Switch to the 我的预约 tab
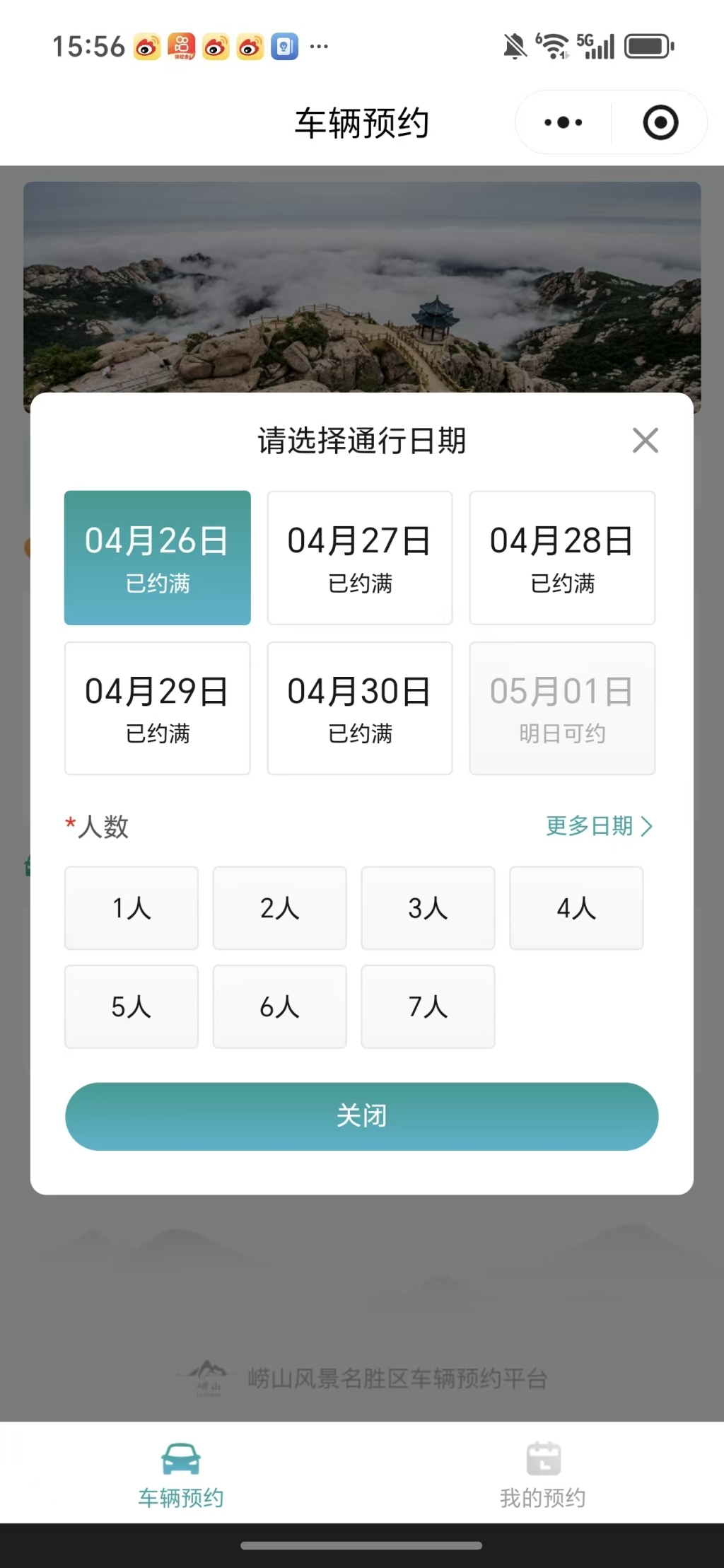724x1568 pixels. (542, 1474)
